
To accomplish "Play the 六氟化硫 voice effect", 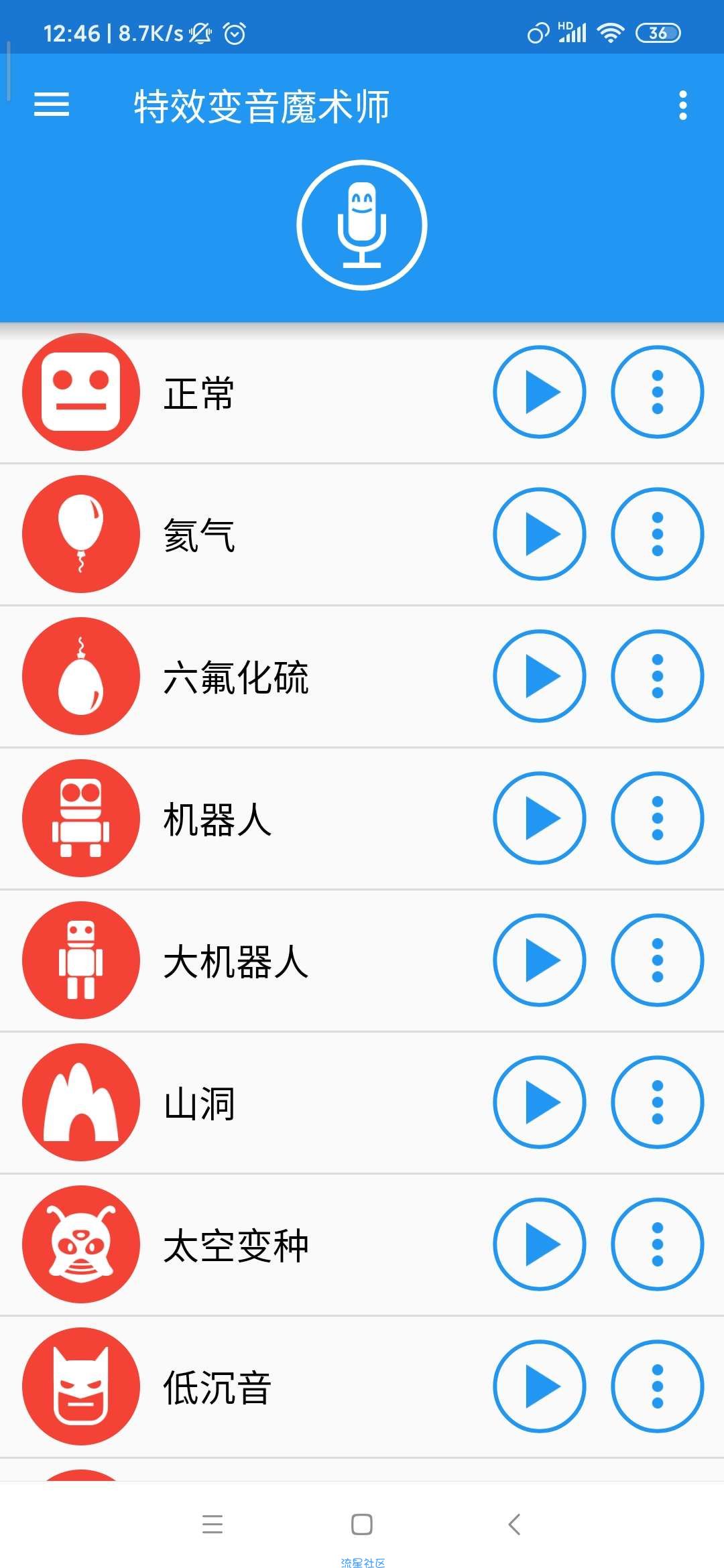I will point(540,676).
